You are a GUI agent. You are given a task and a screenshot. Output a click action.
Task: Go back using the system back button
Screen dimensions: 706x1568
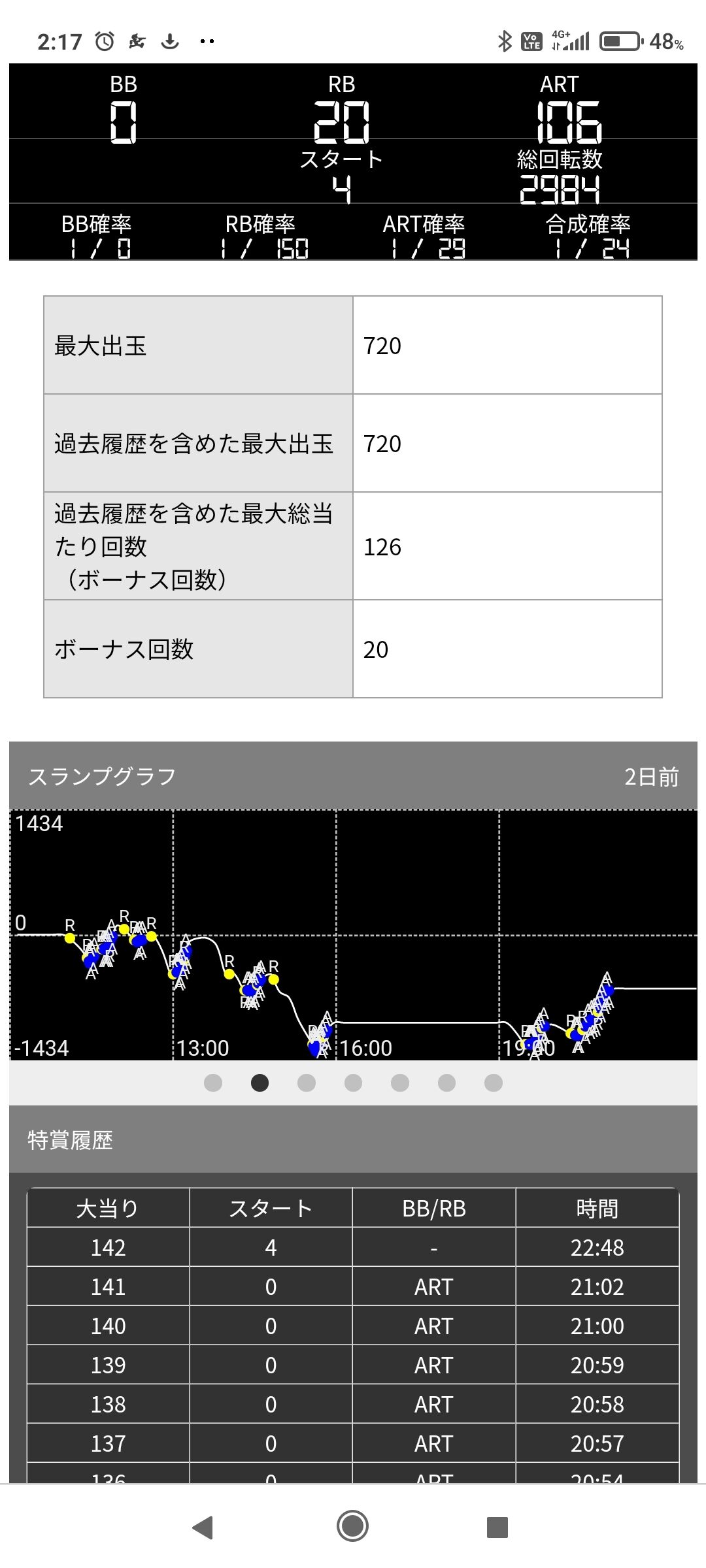coord(203,1527)
